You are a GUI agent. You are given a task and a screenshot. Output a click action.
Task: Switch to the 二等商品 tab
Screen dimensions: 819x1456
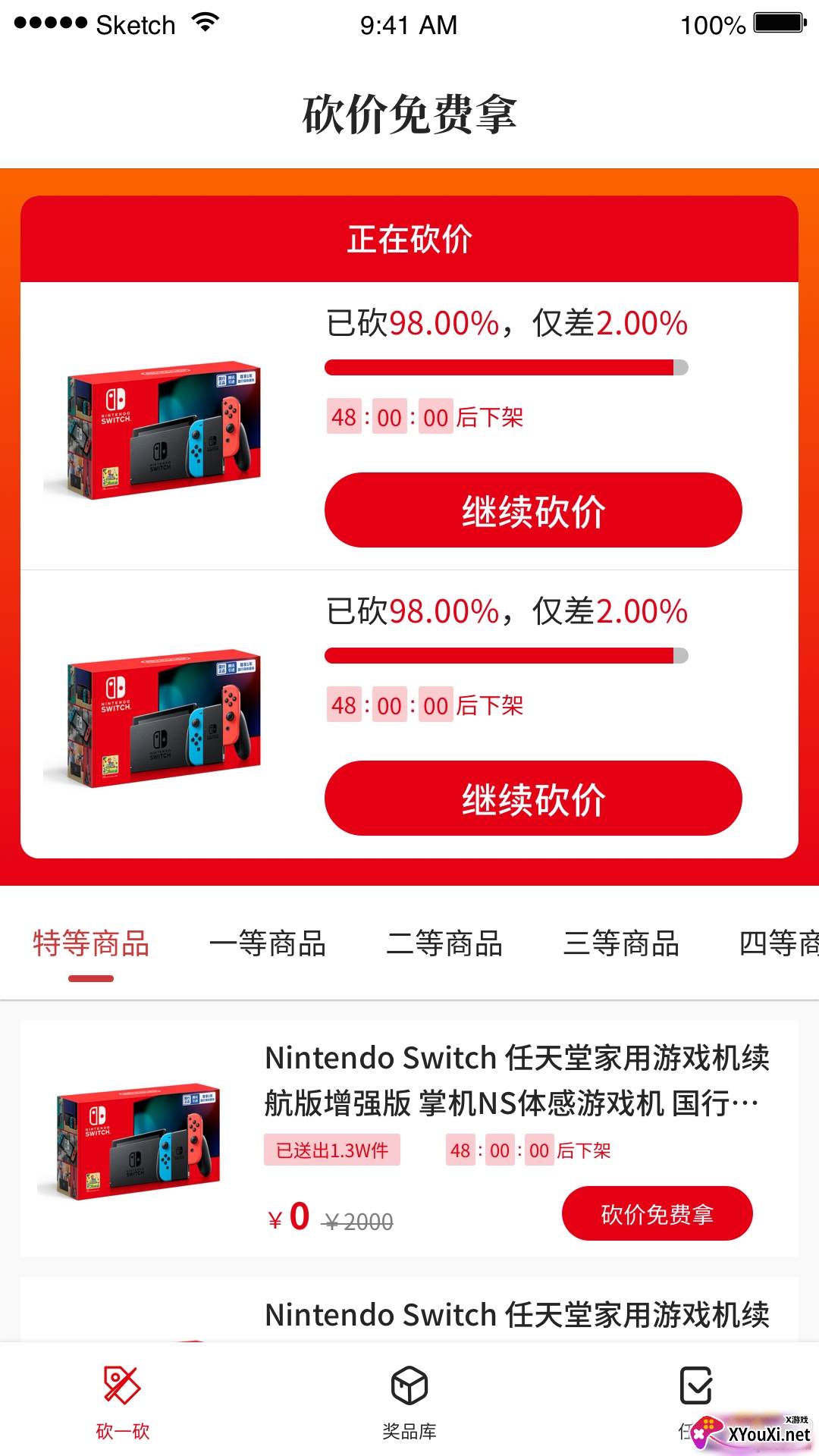coord(444,944)
